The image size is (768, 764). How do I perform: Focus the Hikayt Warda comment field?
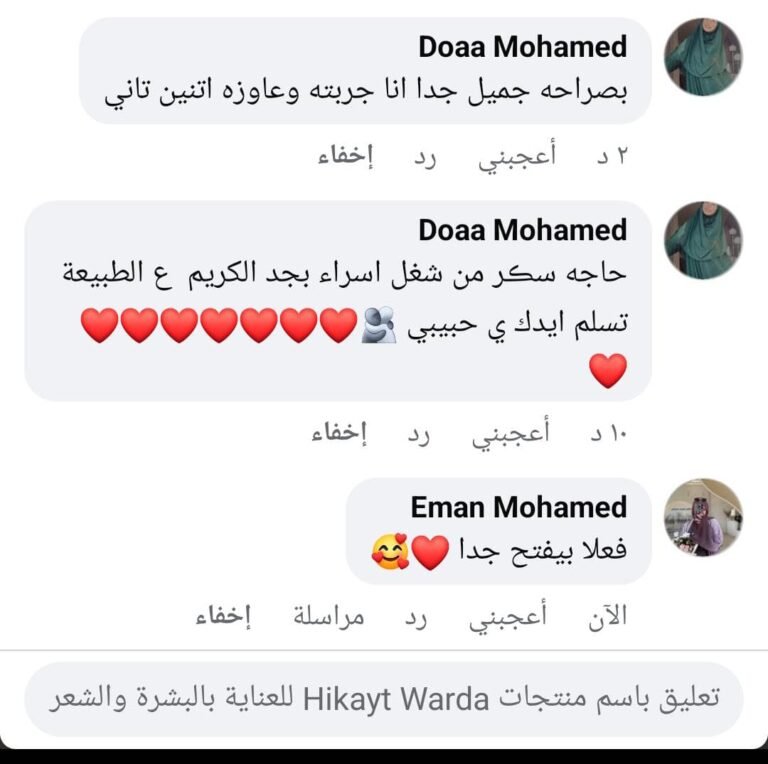pos(384,699)
